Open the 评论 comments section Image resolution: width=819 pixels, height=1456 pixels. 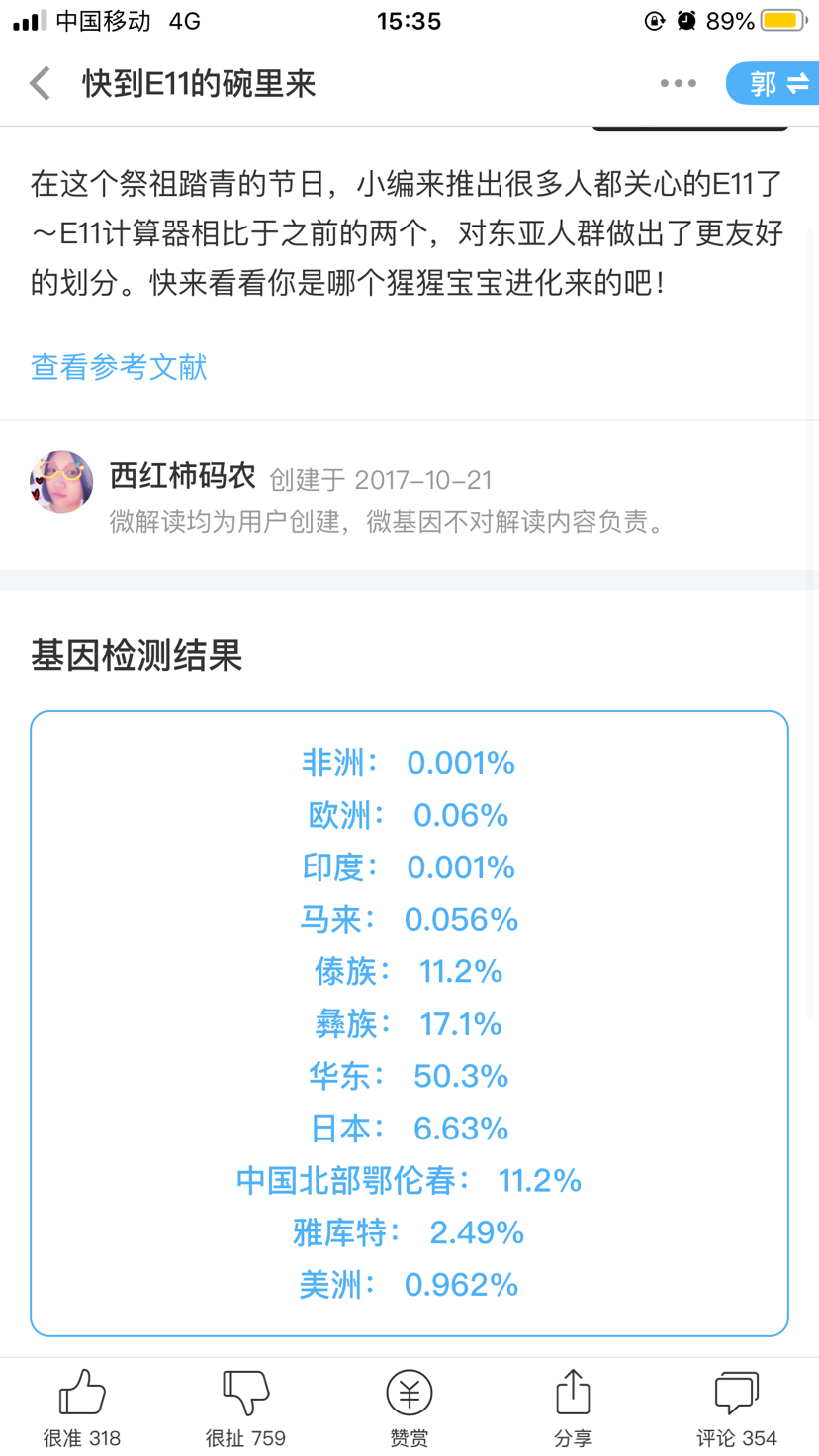tap(737, 1409)
